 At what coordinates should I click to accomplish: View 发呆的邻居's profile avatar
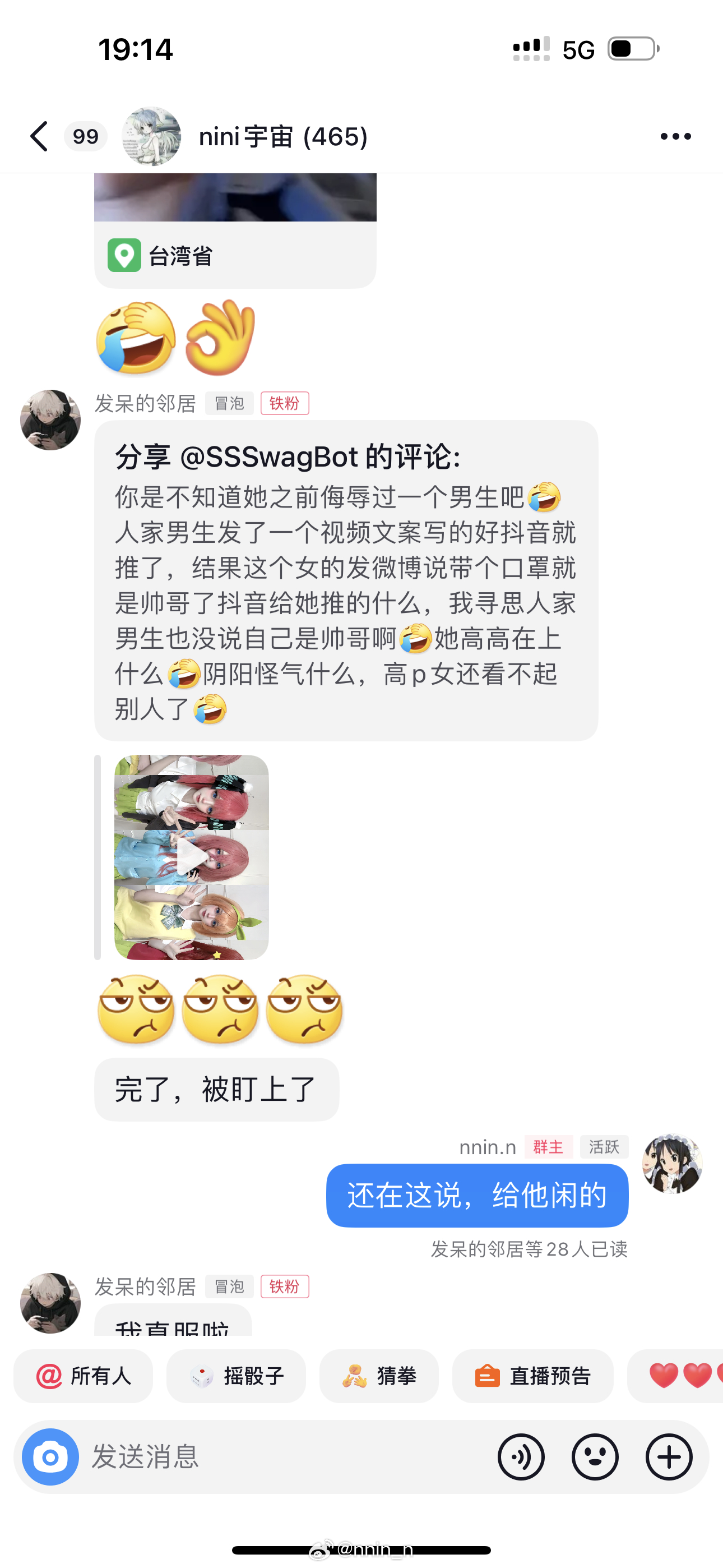pyautogui.click(x=50, y=420)
